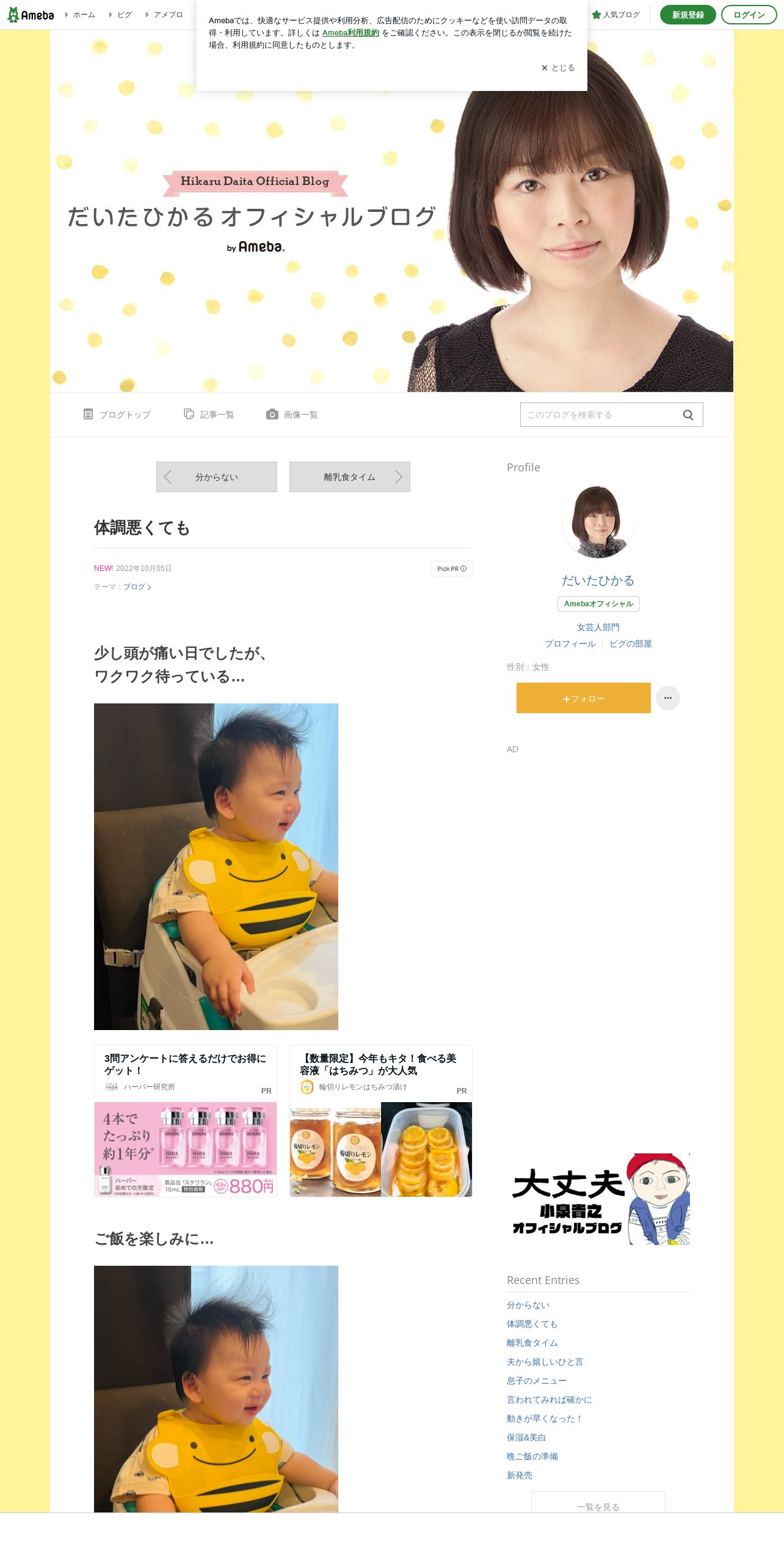Tap the search magnifier icon
The width and height of the screenshot is (784, 1568).
(x=688, y=415)
